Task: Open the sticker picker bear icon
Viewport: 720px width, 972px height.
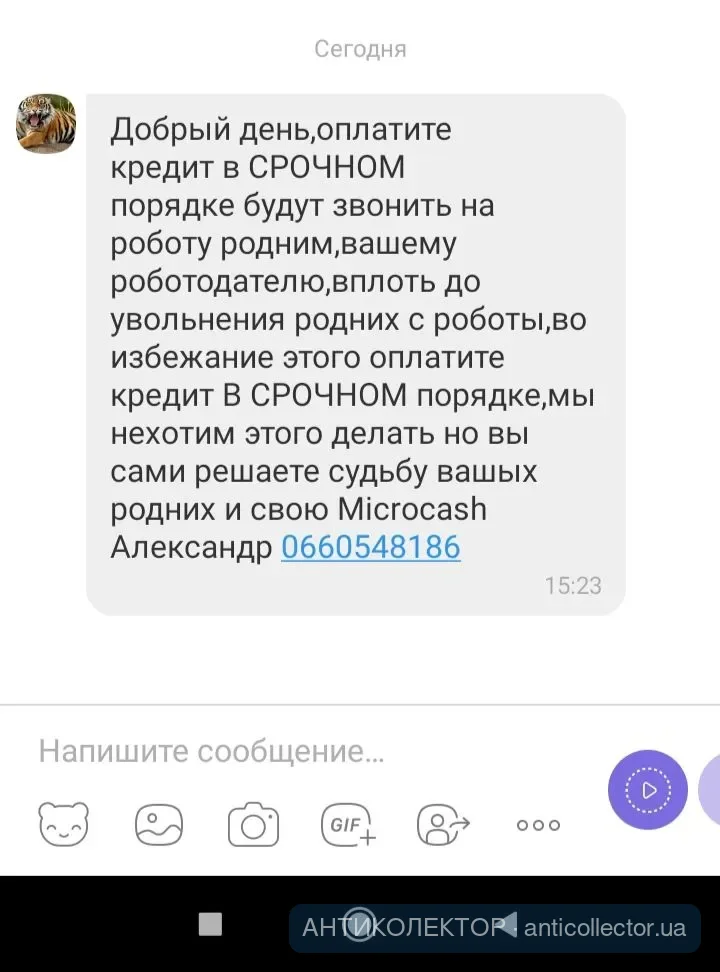Action: (x=63, y=825)
